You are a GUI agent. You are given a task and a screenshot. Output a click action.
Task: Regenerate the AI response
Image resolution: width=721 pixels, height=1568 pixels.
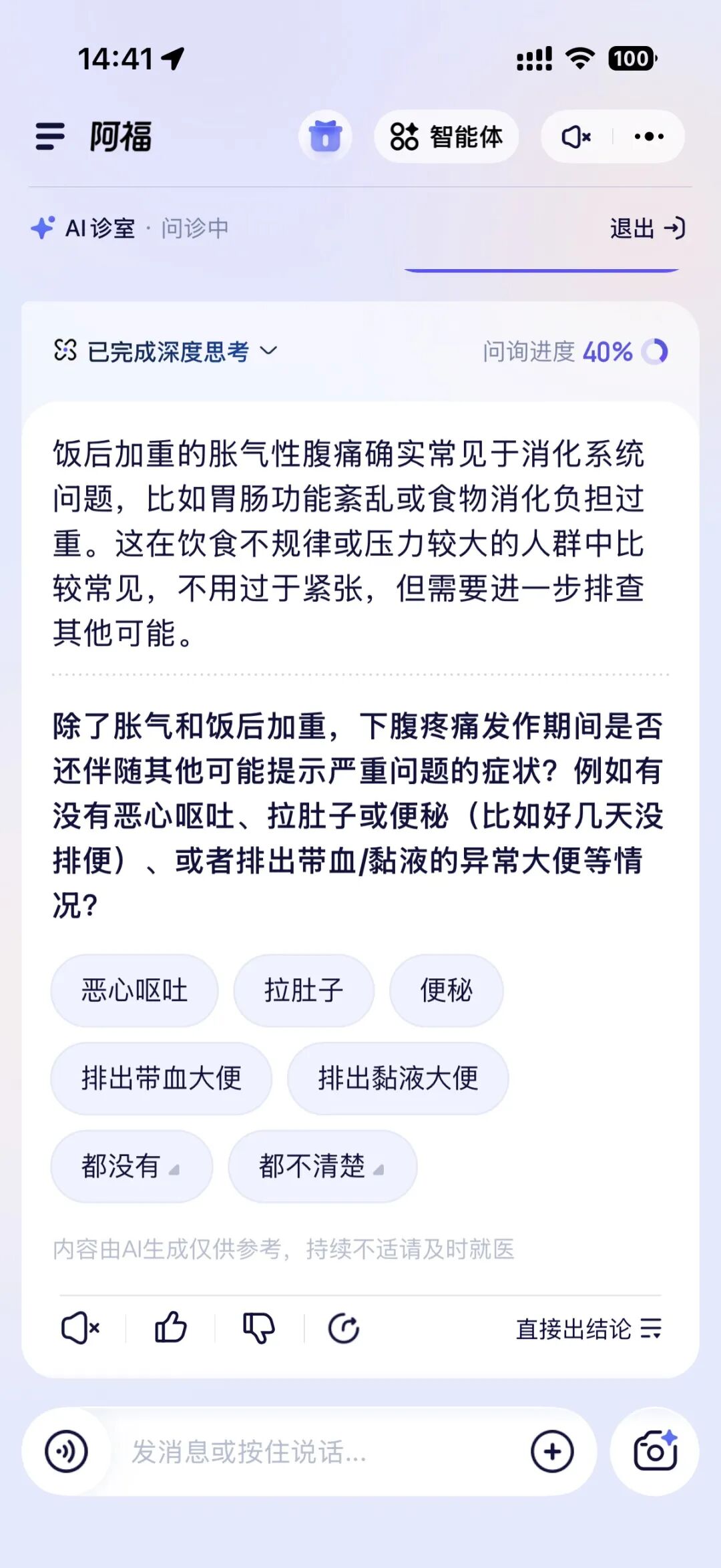pyautogui.click(x=344, y=1328)
